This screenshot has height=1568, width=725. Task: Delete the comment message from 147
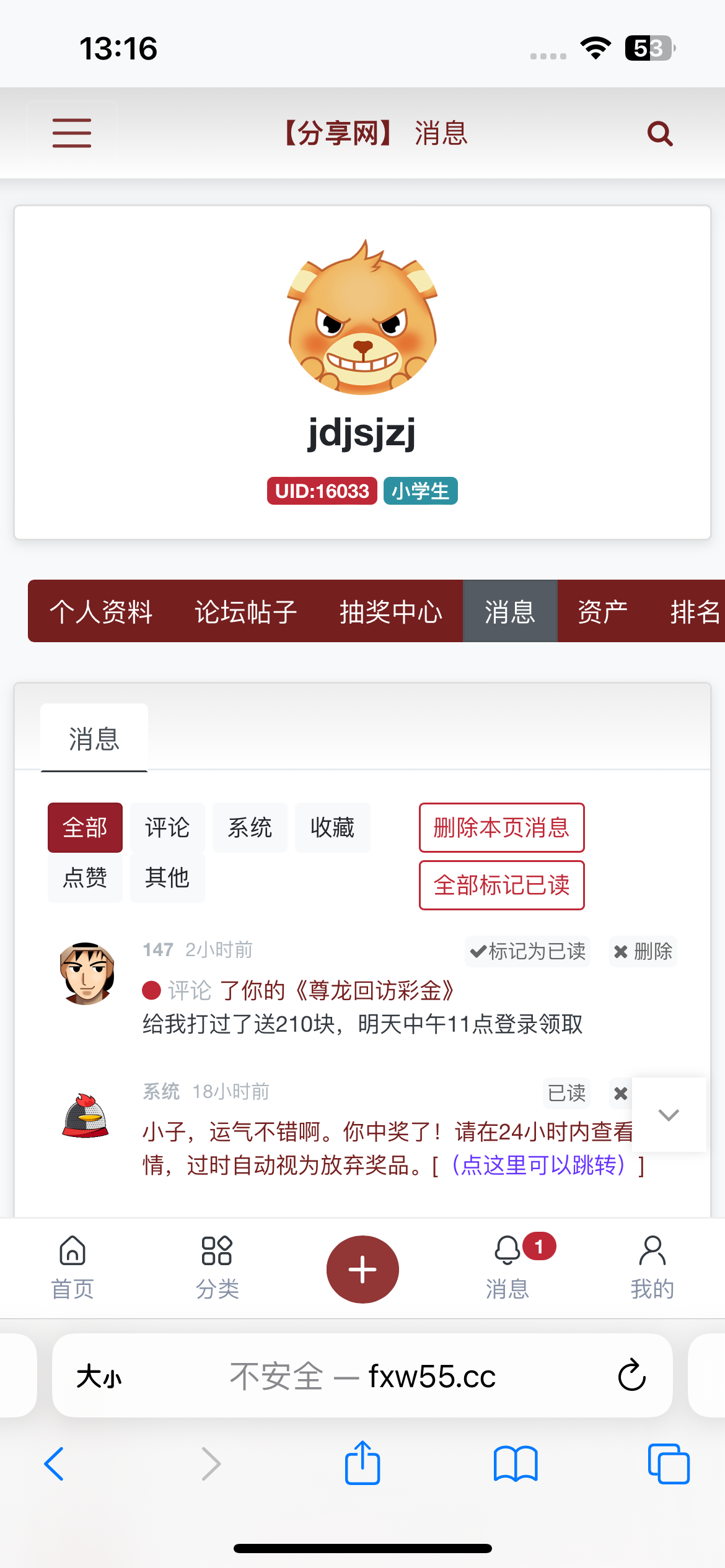643,951
